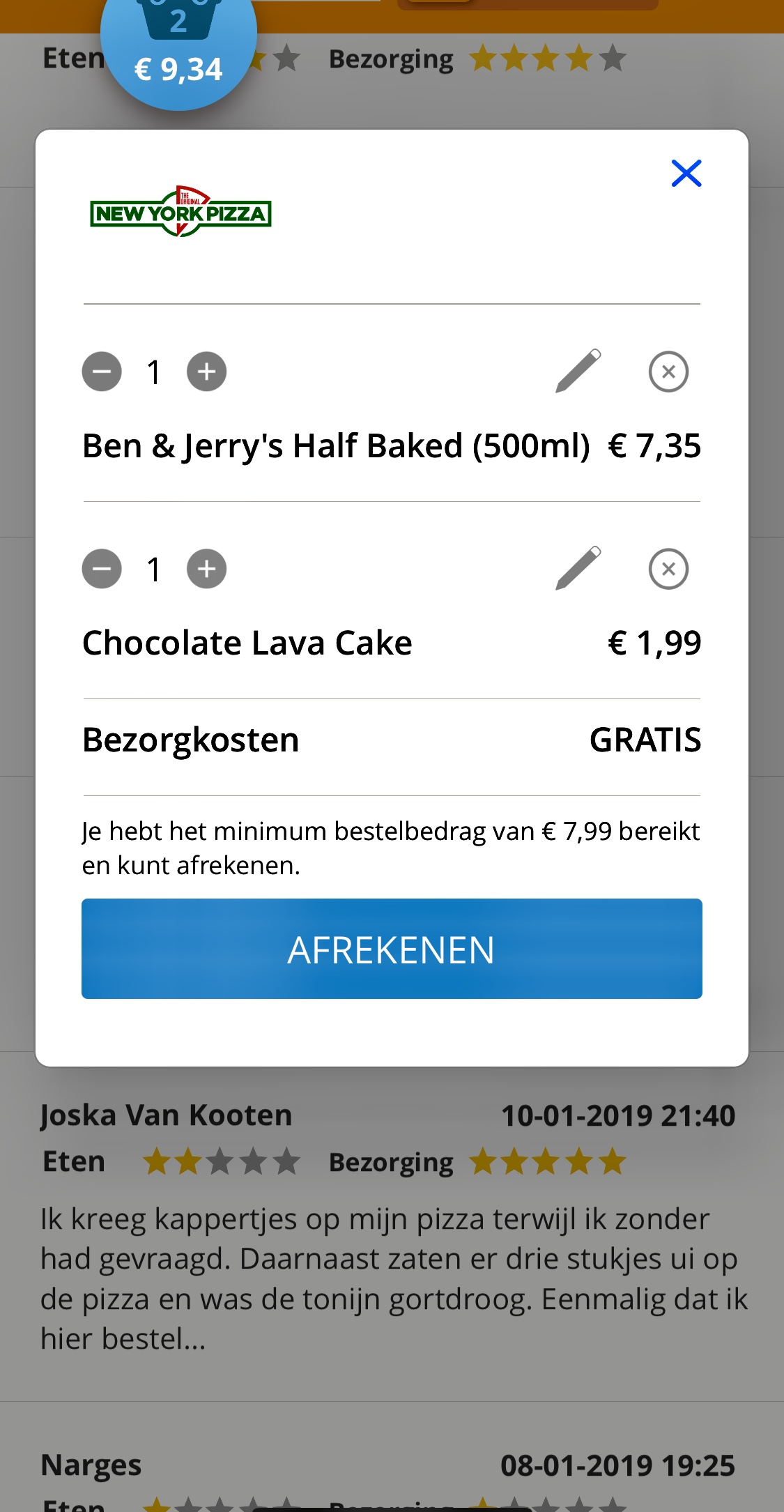Viewport: 784px width, 1512px height.
Task: Close the New York Pizza cart dialog
Action: tap(686, 174)
